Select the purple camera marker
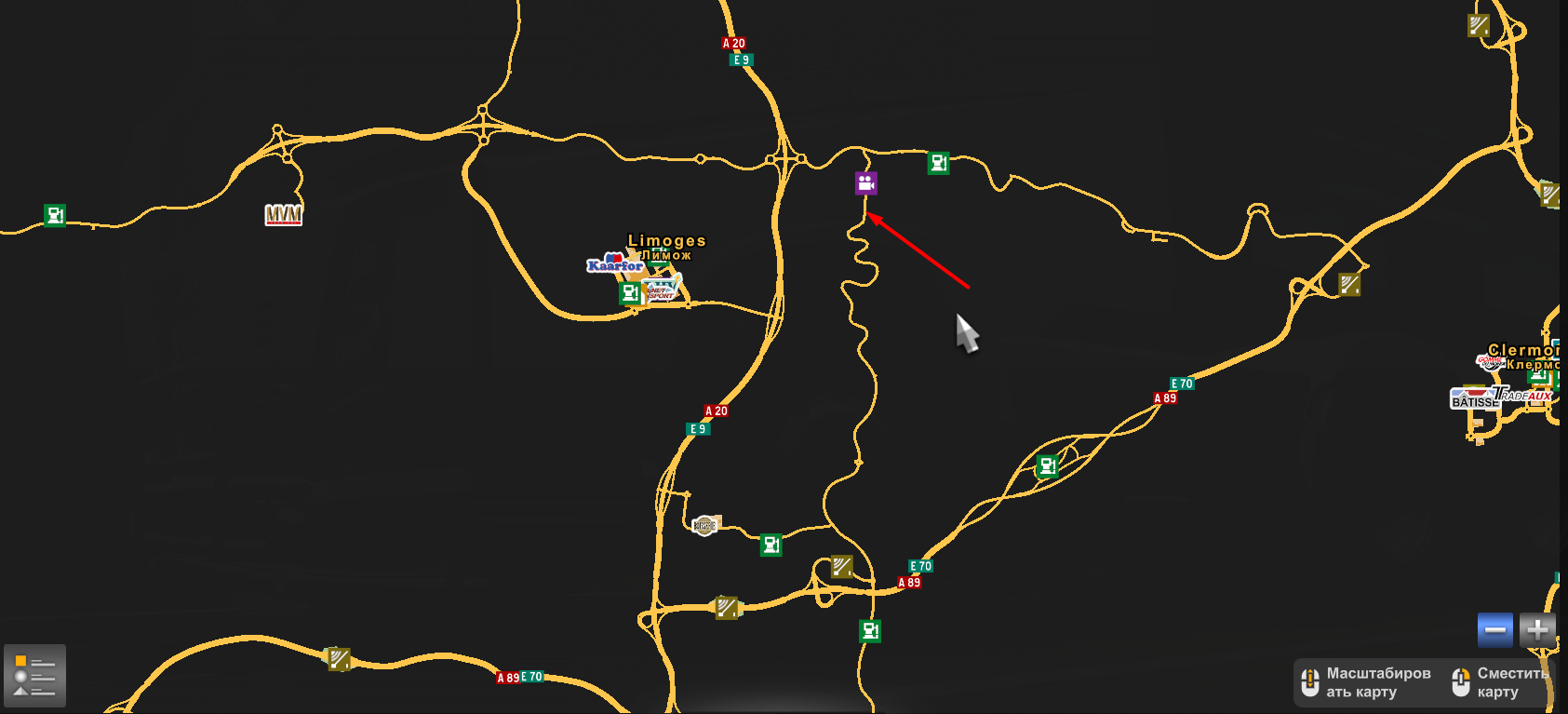The width and height of the screenshot is (1568, 714). coord(866,183)
